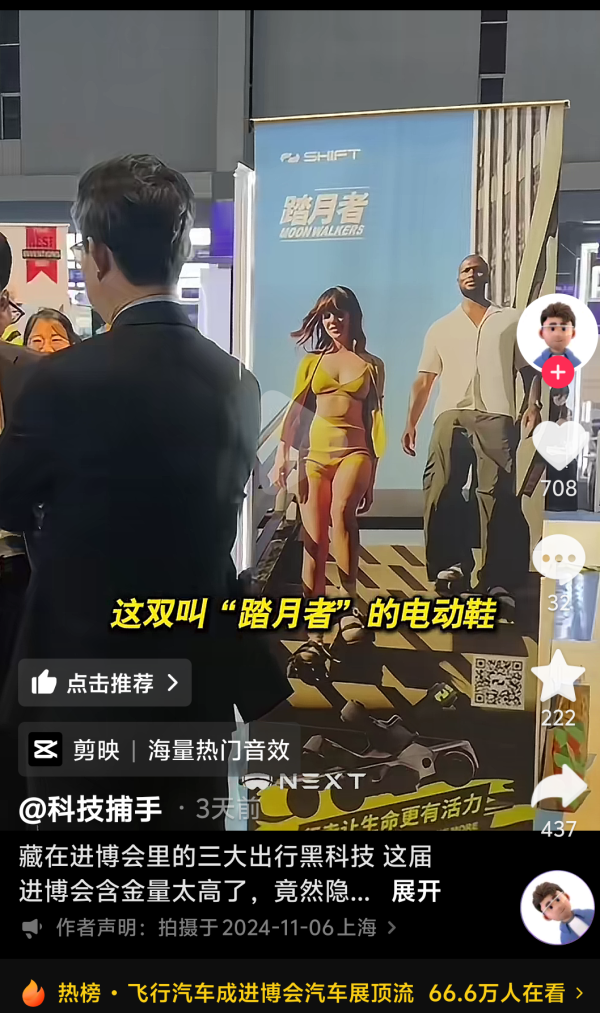Tap 点击推荐 to recommend the video

(x=105, y=683)
